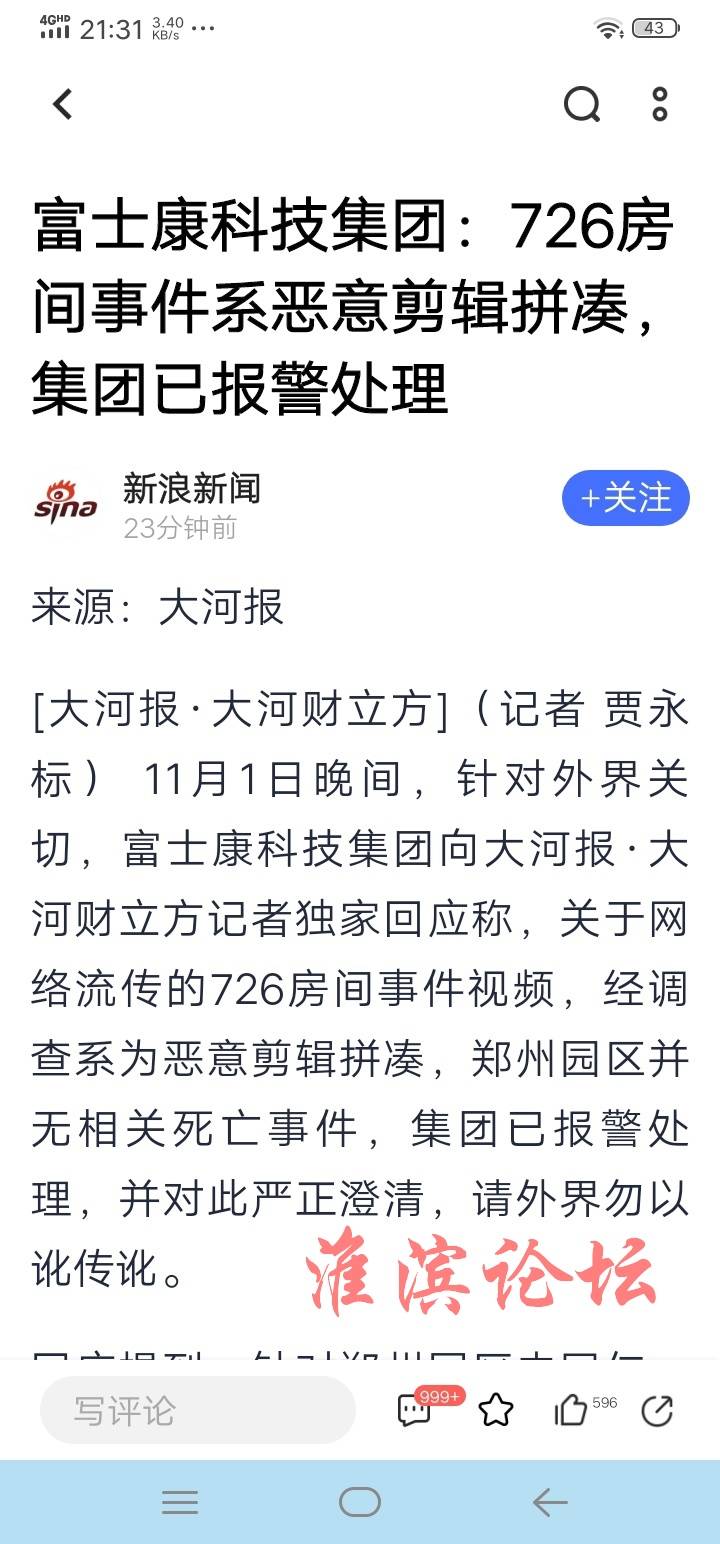
Task: Go to the system home screen
Action: pyautogui.click(x=360, y=1502)
